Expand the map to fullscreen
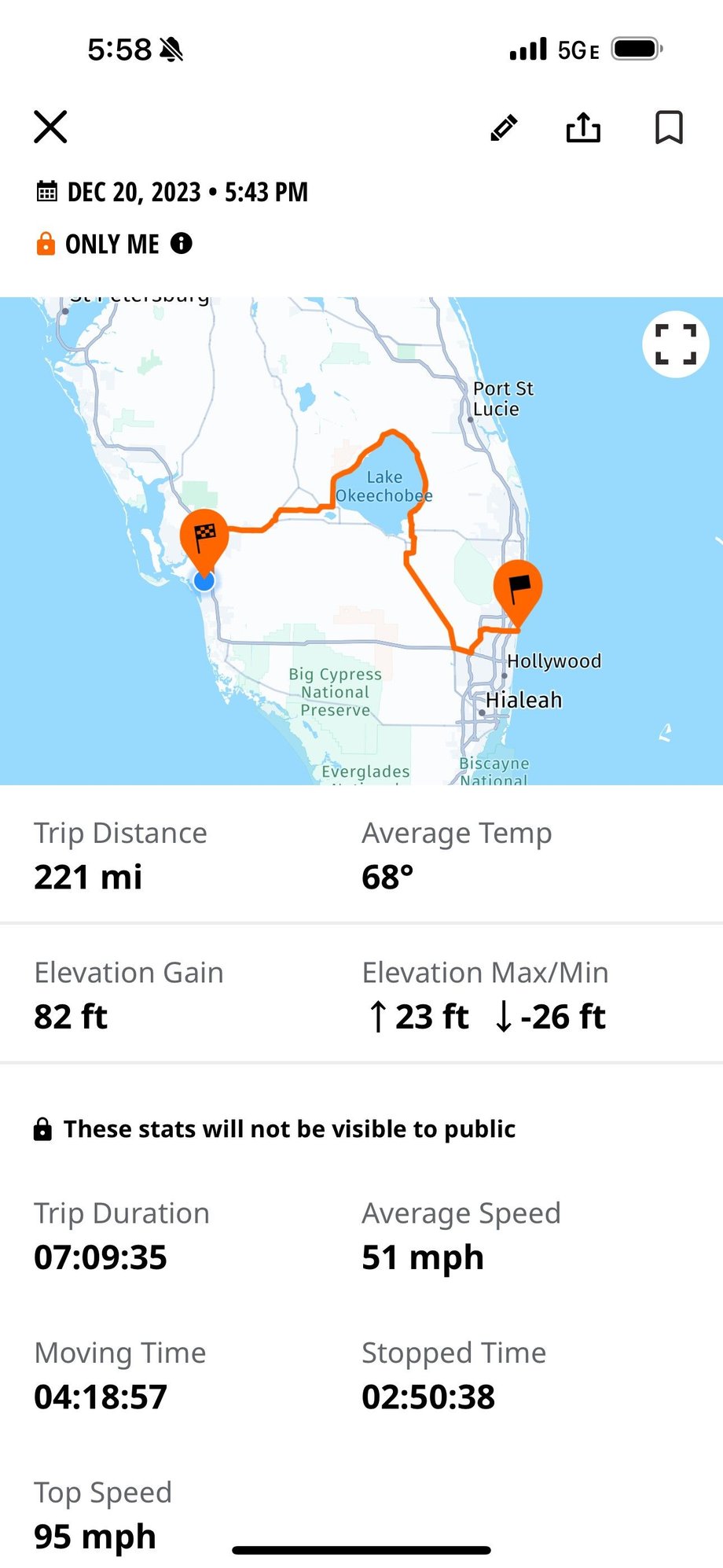This screenshot has width=723, height=1568. 675,344
